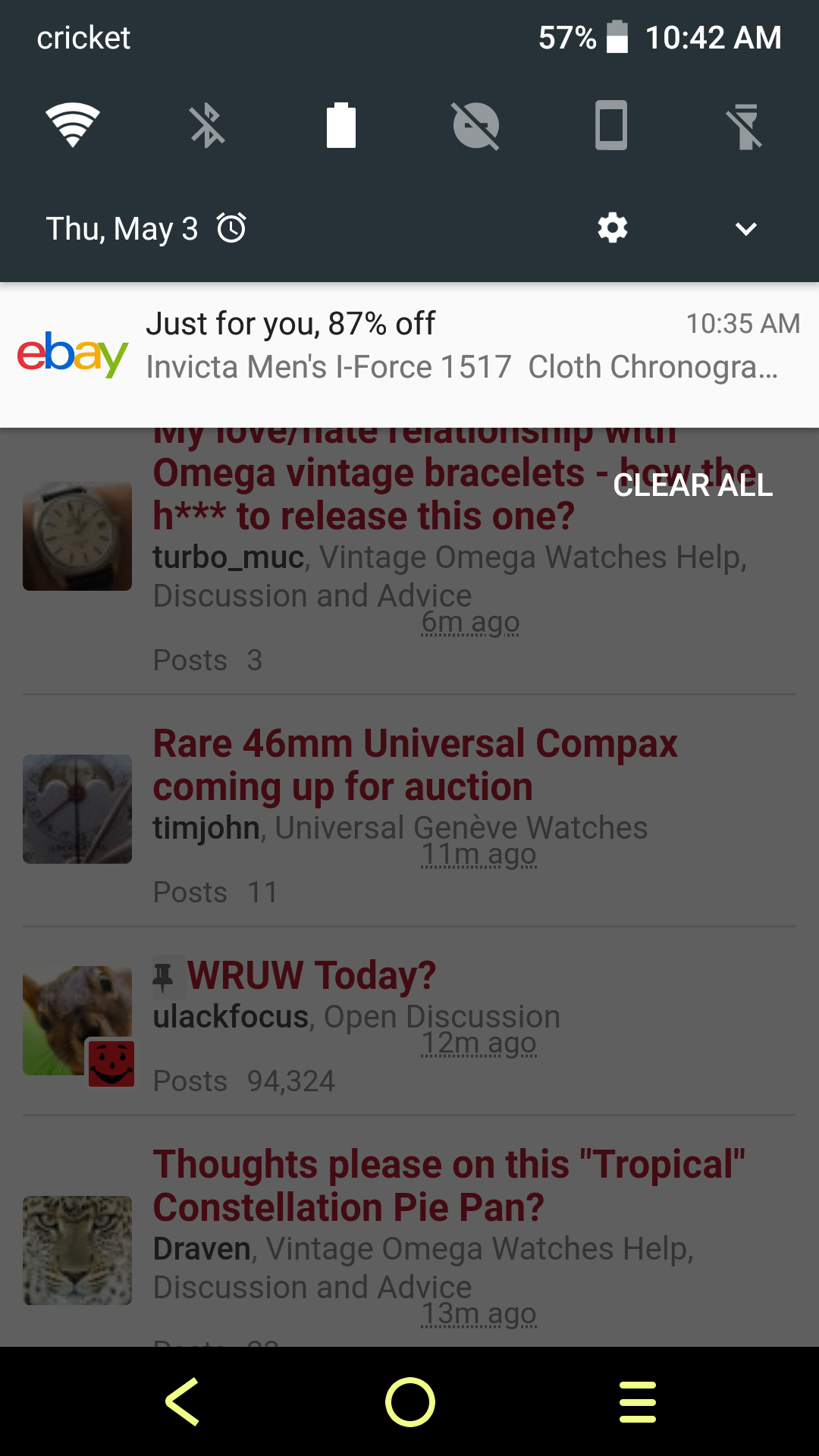This screenshot has width=819, height=1456.
Task: Toggle the Wi-Fi quick setting
Action: pyautogui.click(x=73, y=125)
